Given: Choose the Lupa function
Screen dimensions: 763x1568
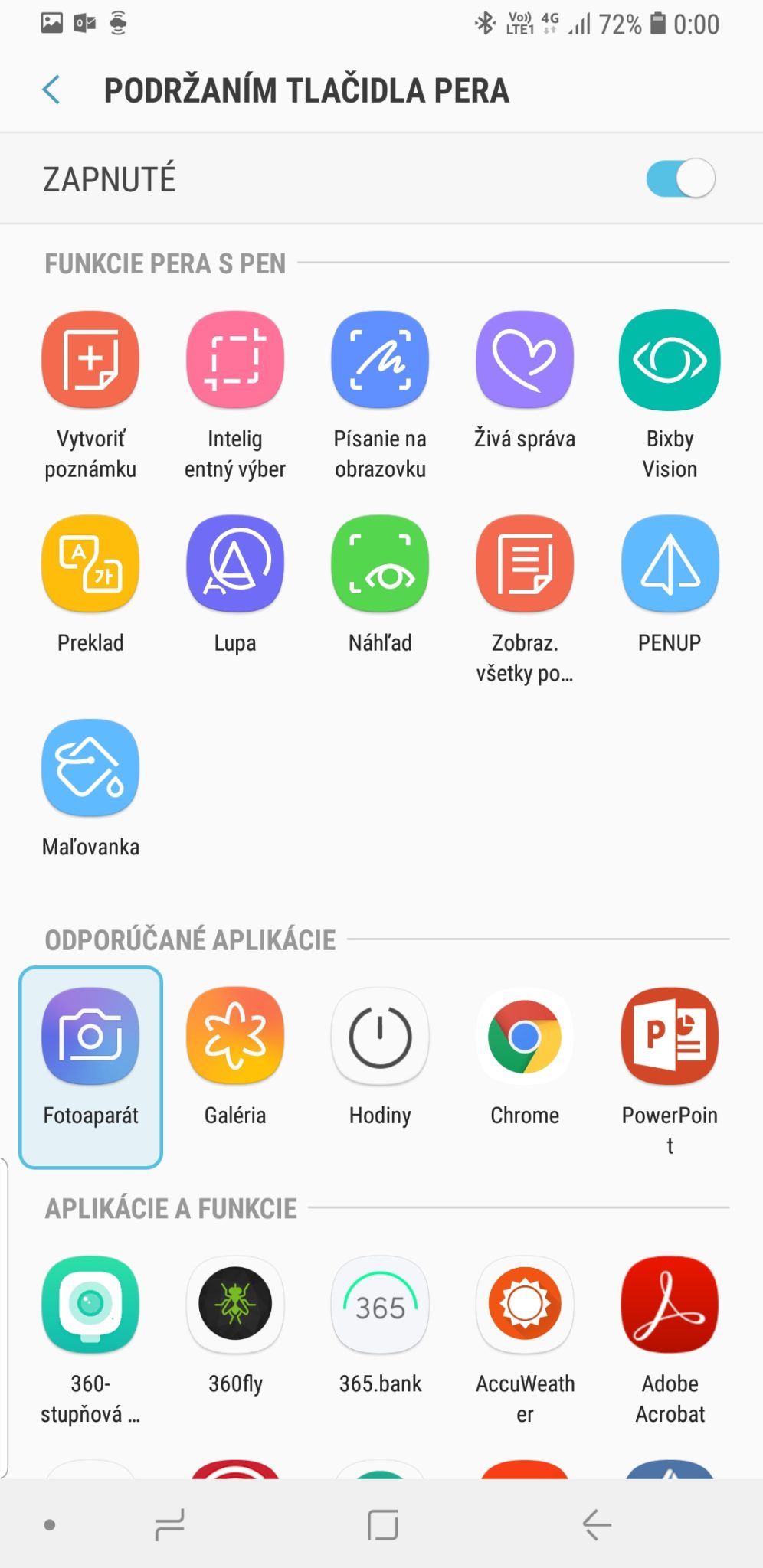Looking at the screenshot, I should [x=235, y=563].
